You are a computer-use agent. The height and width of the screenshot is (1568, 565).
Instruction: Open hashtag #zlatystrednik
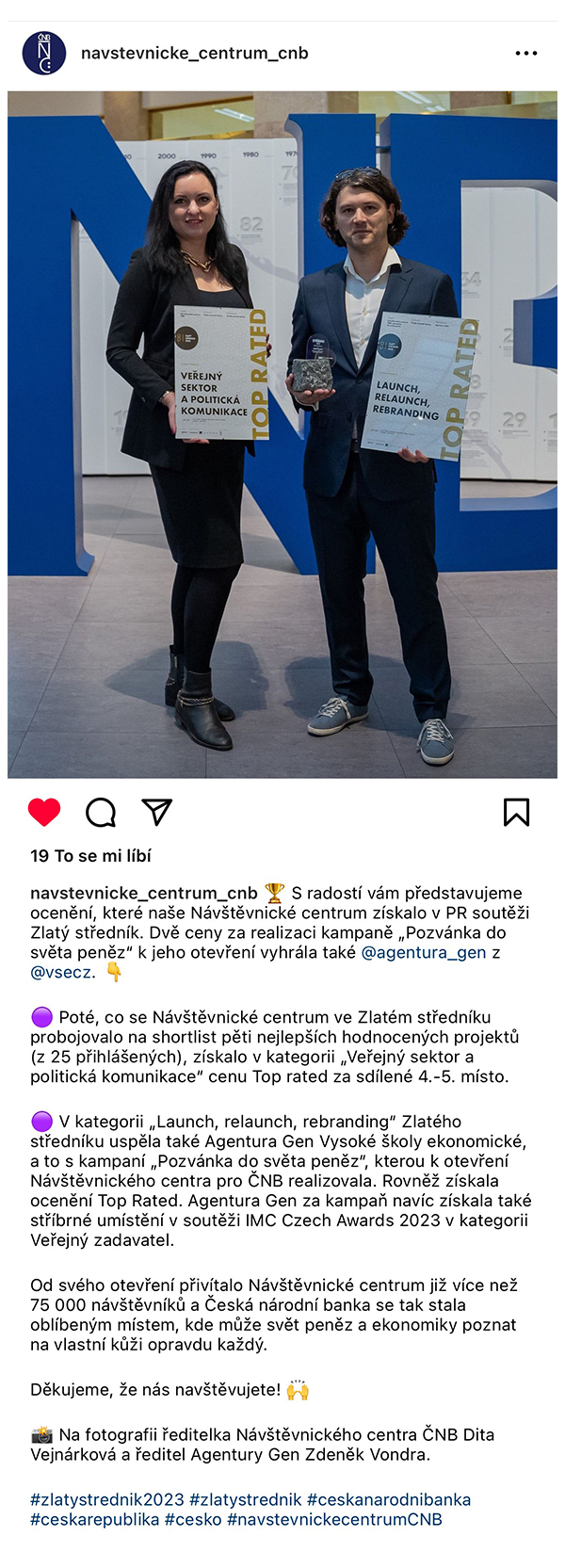click(245, 1499)
